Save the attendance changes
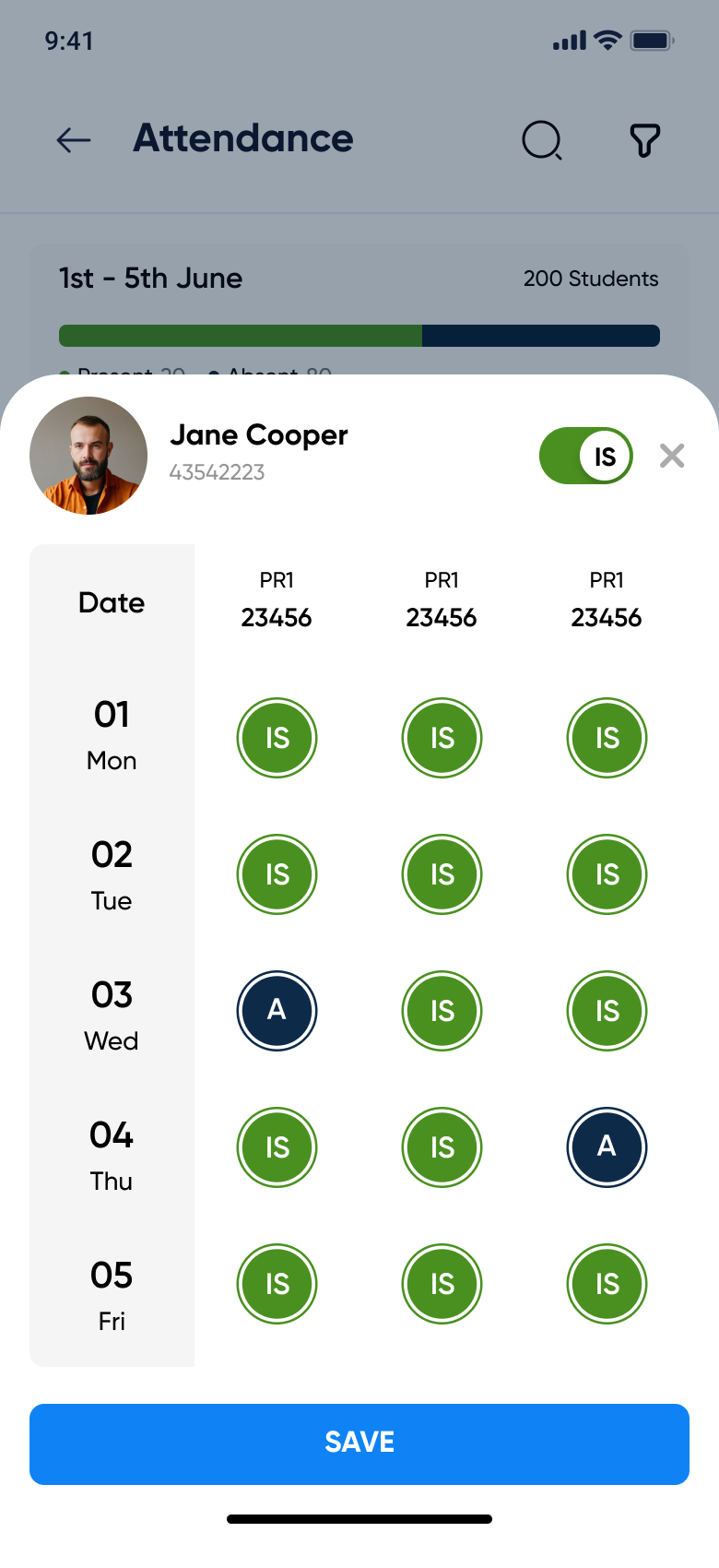 359,1443
